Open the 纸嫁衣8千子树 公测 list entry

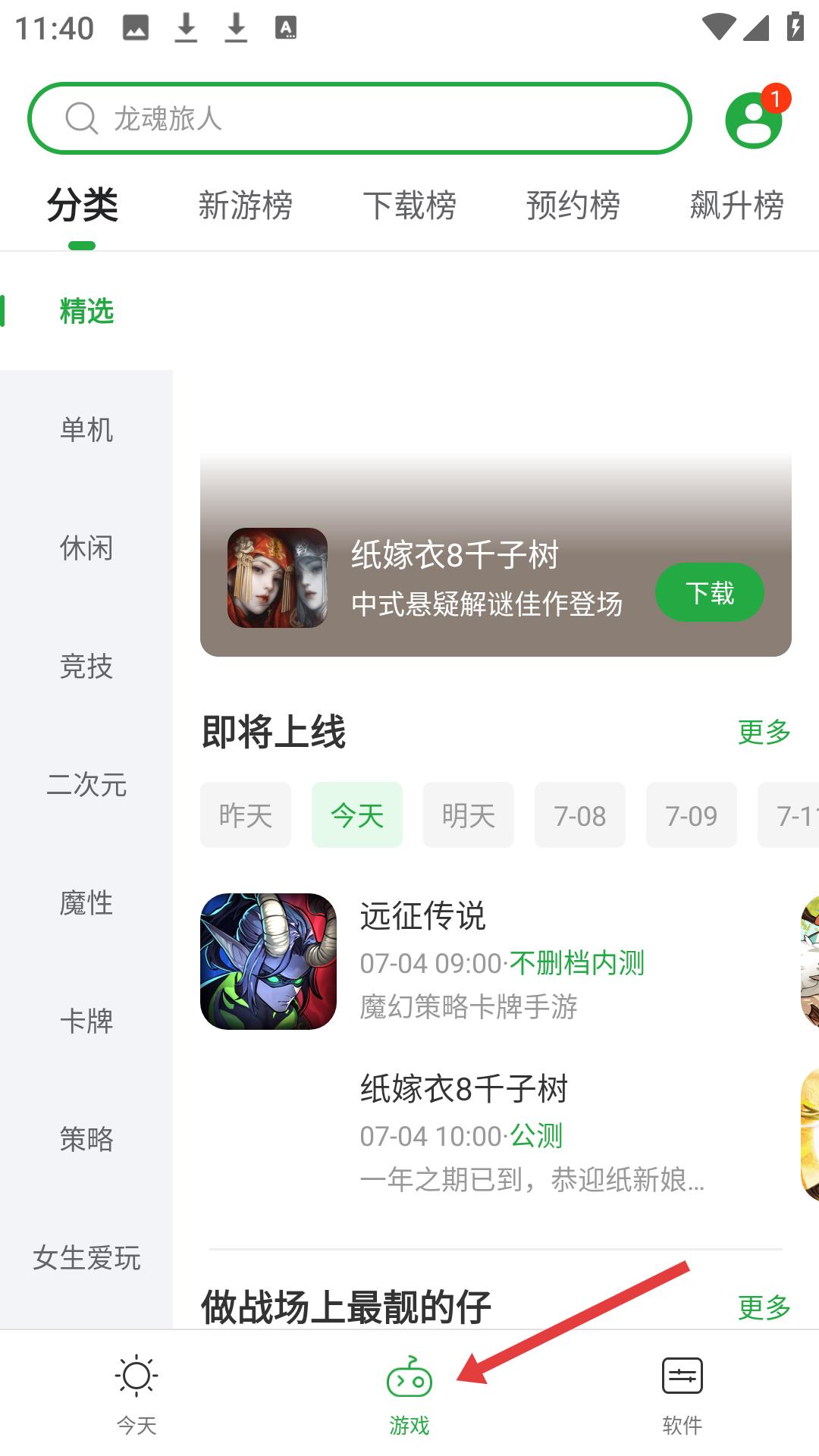[x=493, y=1134]
